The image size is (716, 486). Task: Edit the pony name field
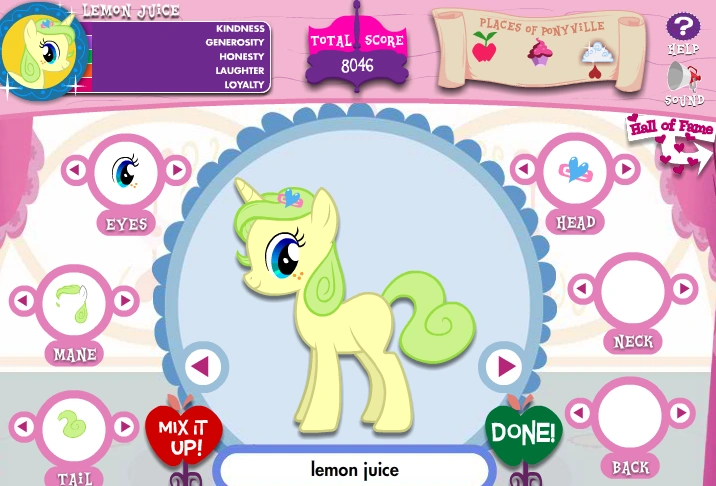[x=354, y=470]
